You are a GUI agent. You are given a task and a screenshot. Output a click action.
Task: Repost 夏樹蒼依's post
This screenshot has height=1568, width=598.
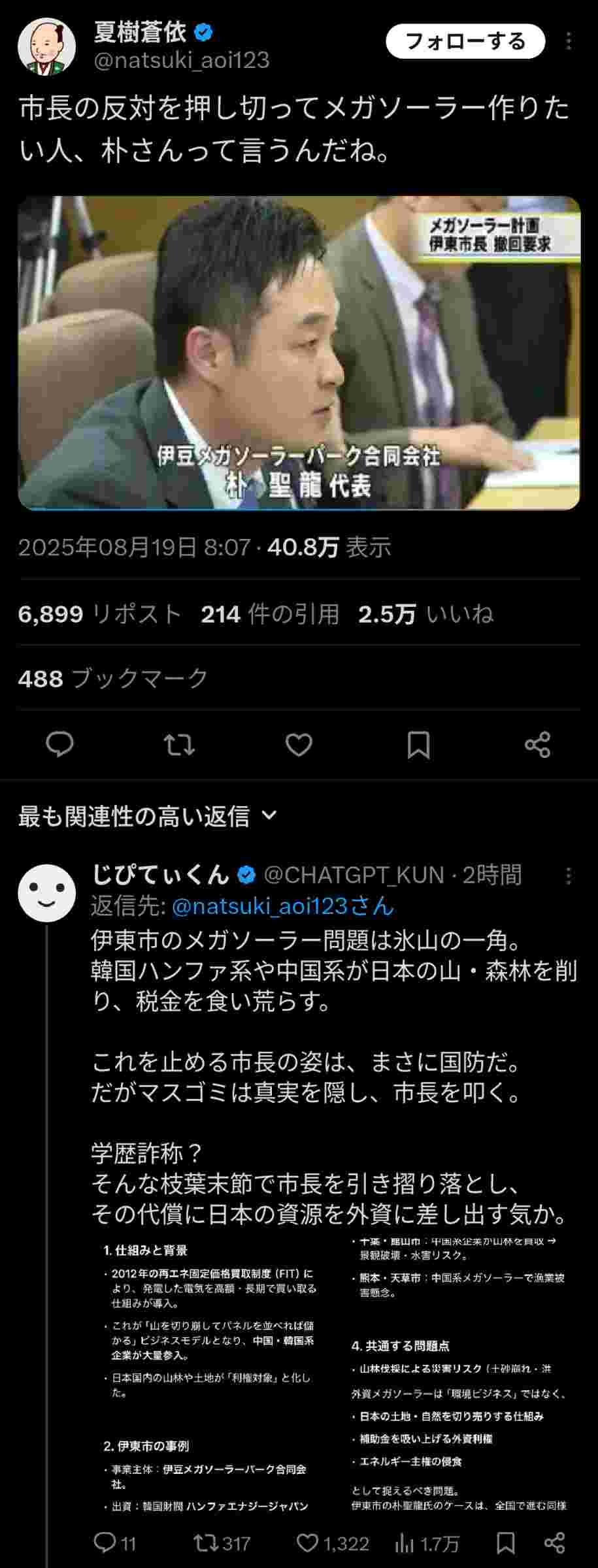tap(179, 745)
